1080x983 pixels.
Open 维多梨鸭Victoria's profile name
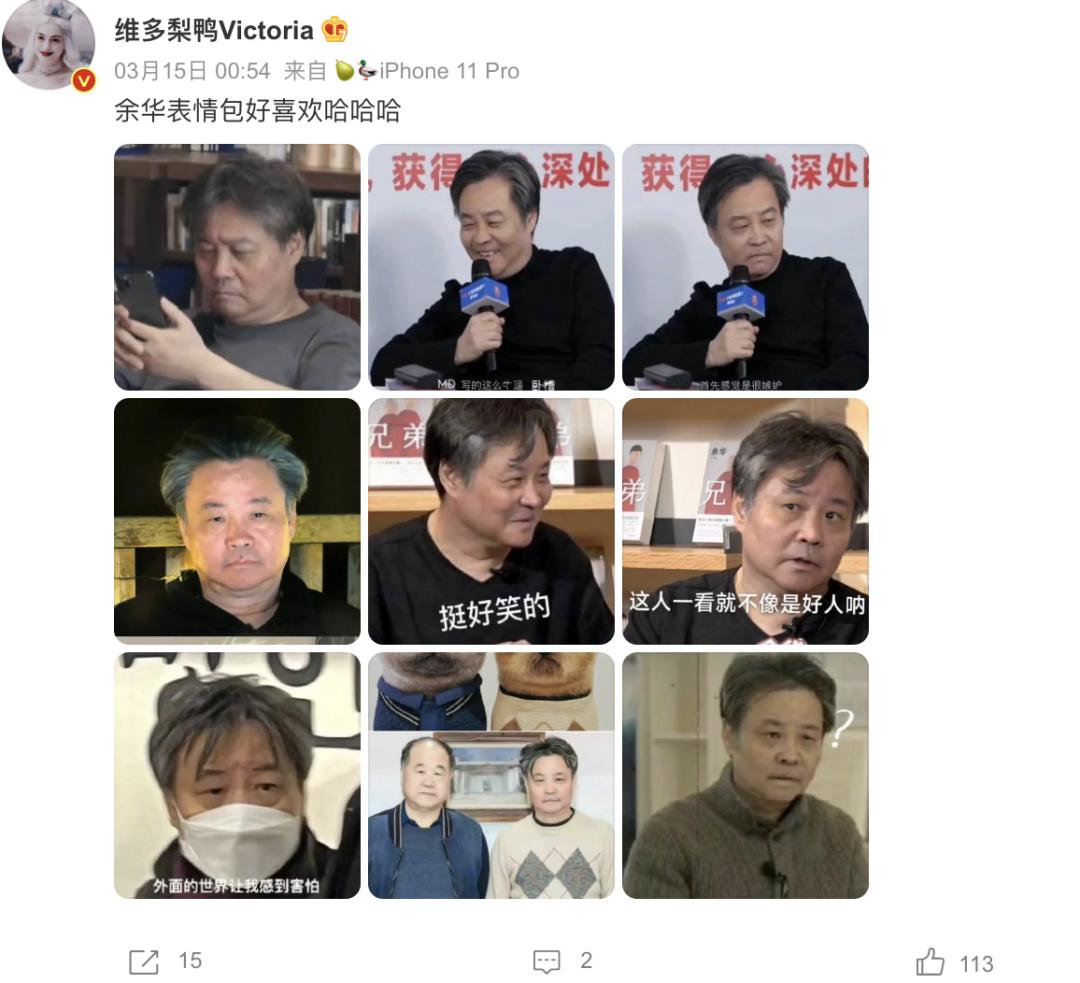(214, 30)
